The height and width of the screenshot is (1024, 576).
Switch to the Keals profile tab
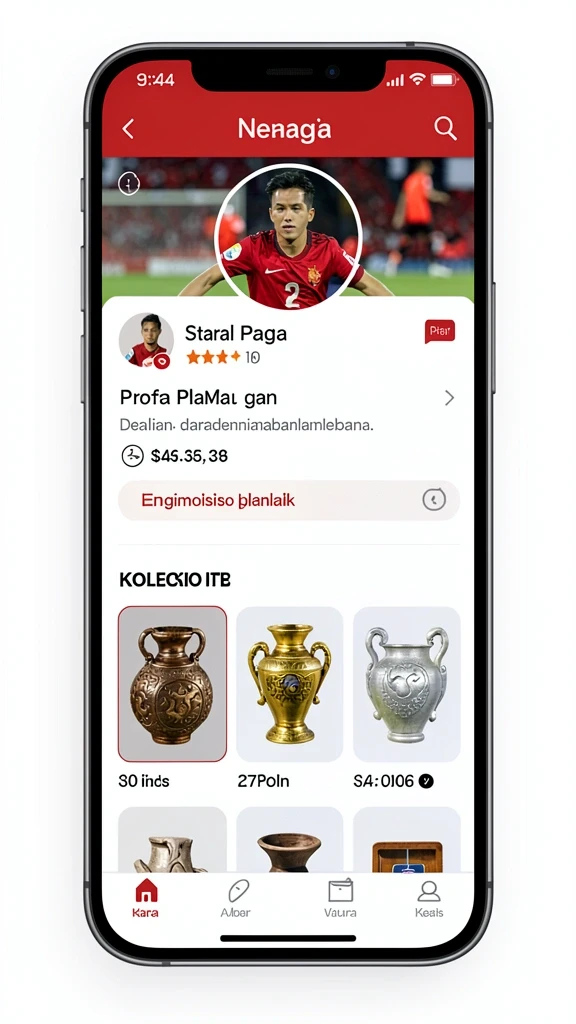point(429,899)
